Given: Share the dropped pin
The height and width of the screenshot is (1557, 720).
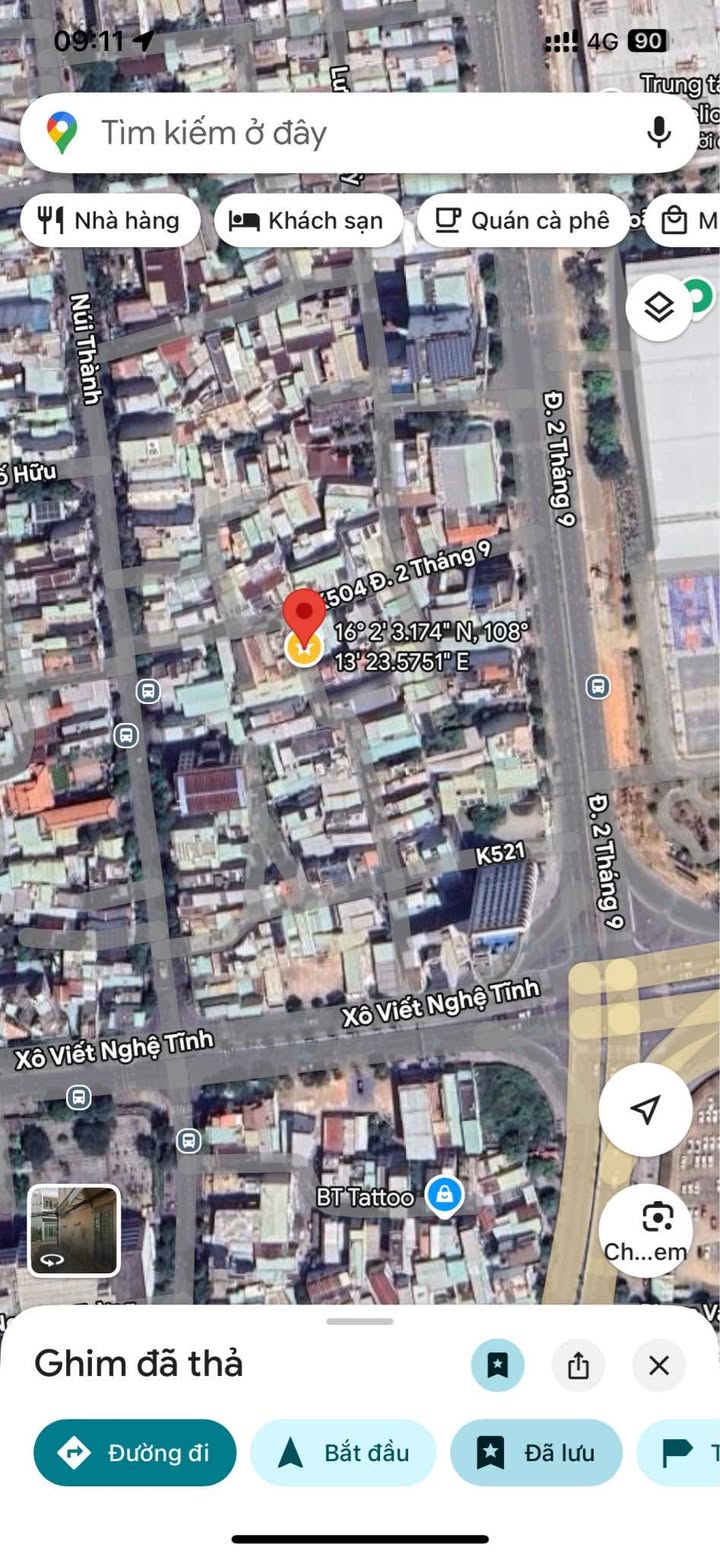Looking at the screenshot, I should [578, 1365].
